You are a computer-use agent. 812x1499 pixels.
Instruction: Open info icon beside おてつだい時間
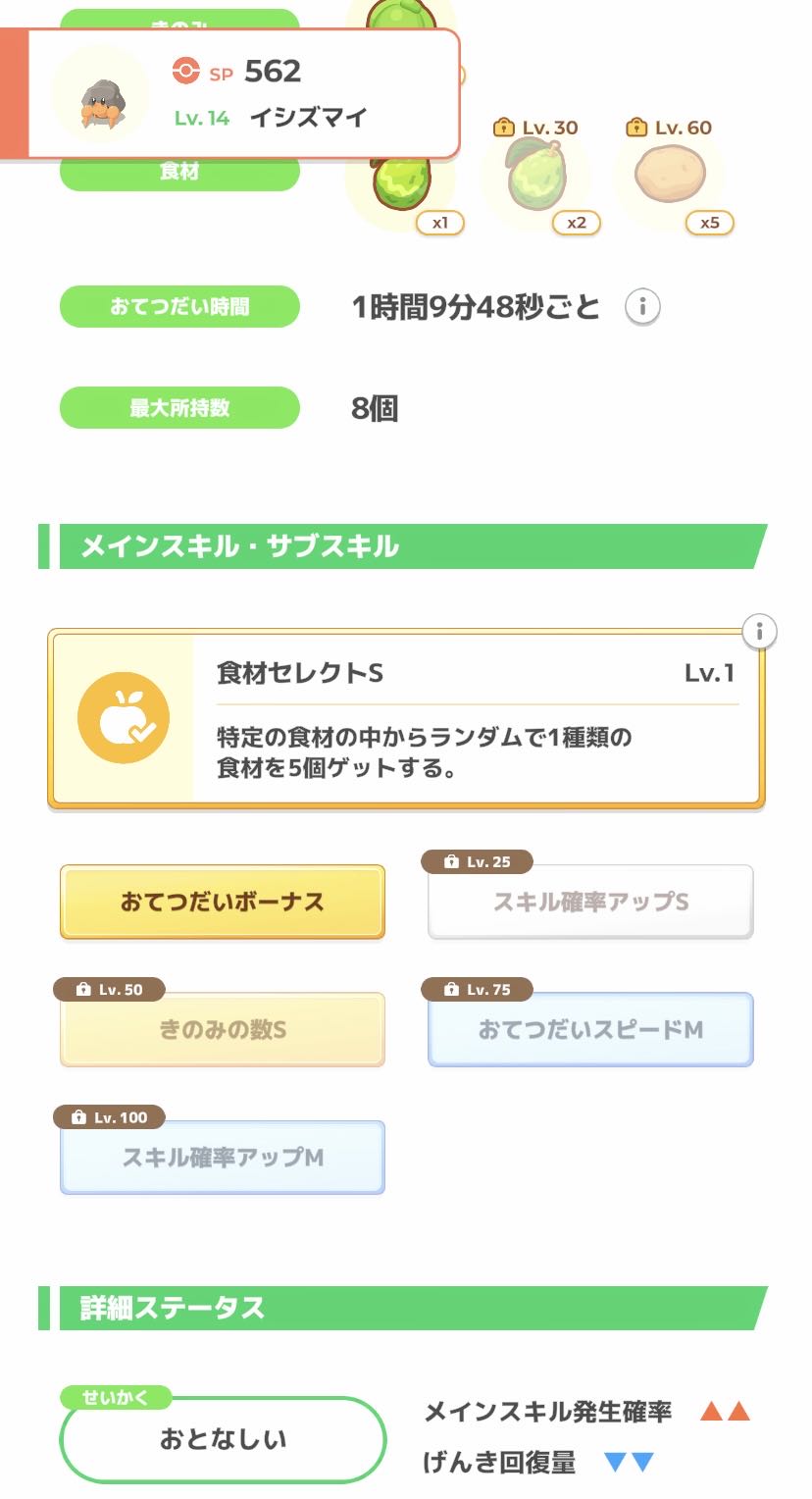click(x=642, y=308)
